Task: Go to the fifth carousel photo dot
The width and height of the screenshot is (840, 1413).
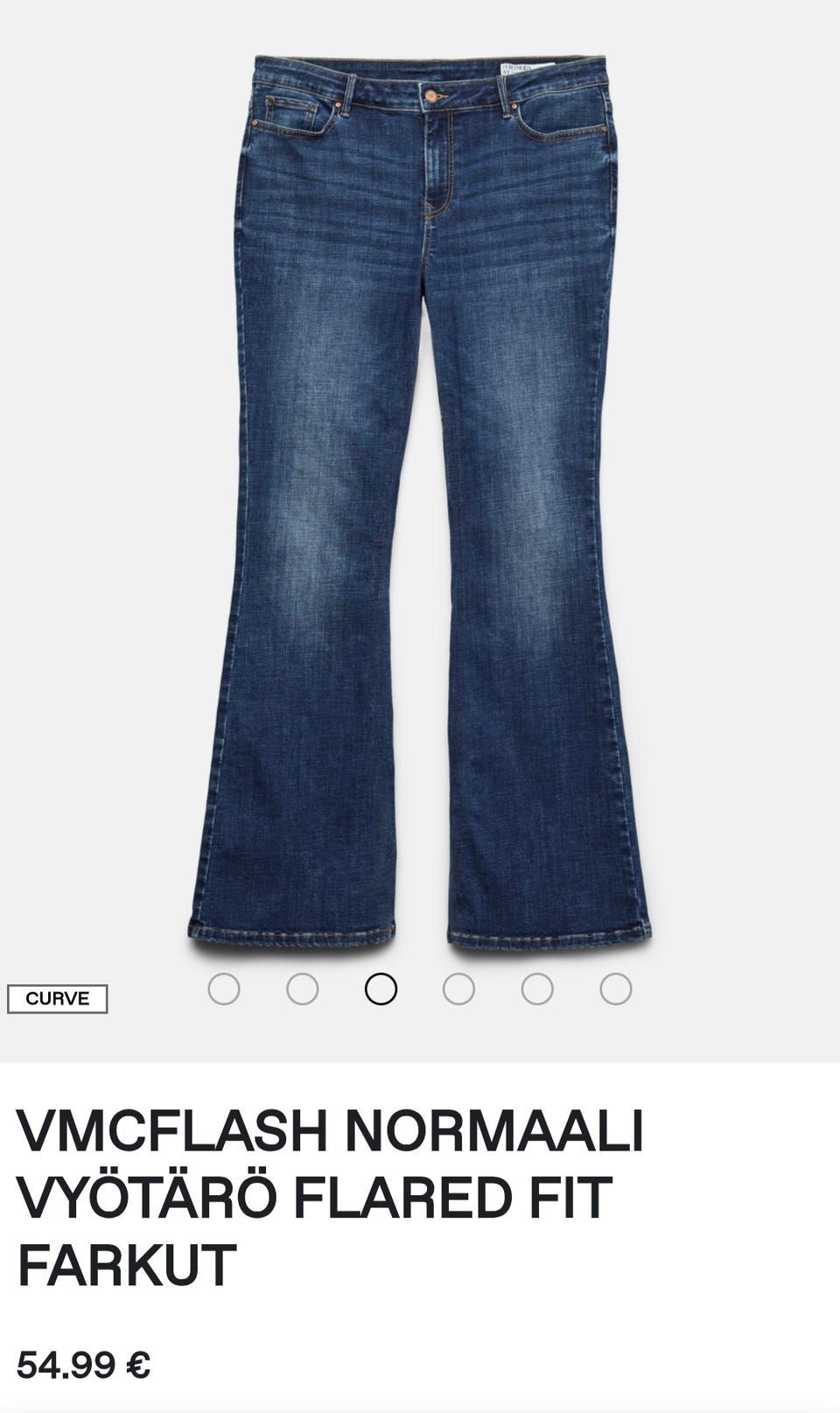Action: (537, 988)
